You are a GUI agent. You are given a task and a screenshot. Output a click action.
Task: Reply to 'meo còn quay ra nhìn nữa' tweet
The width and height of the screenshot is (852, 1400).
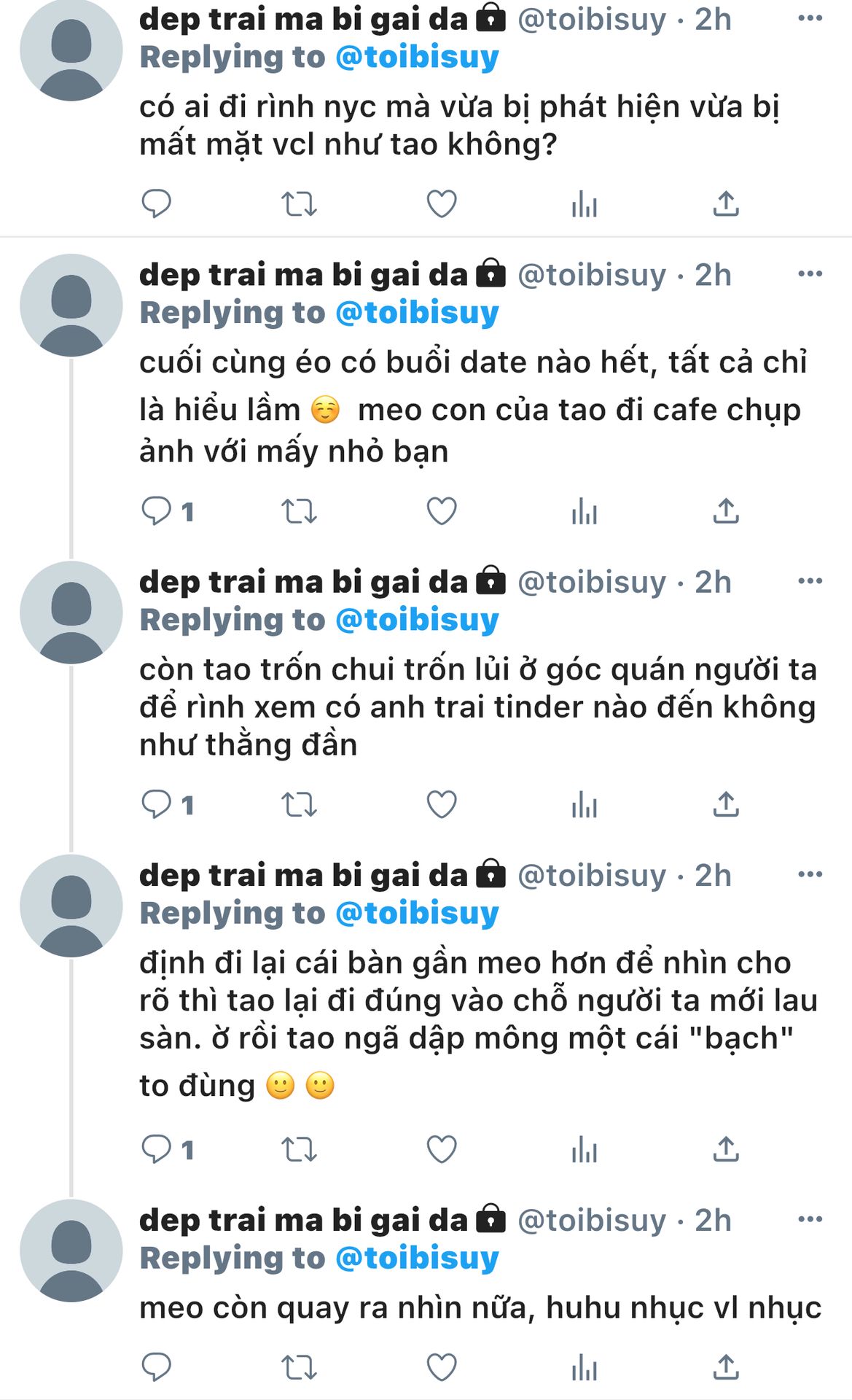coord(156,1367)
